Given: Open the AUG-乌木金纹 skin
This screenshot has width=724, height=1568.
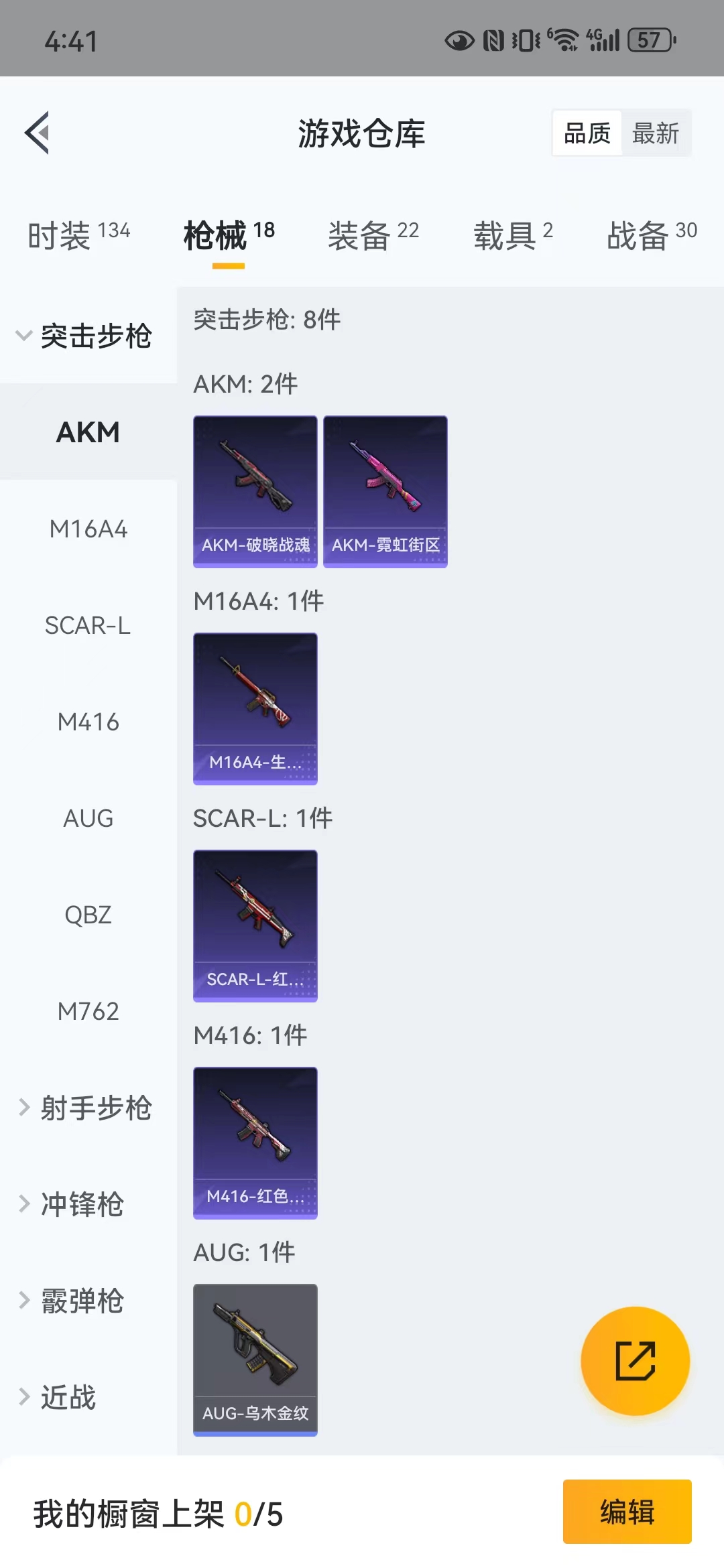Looking at the screenshot, I should pyautogui.click(x=255, y=1360).
